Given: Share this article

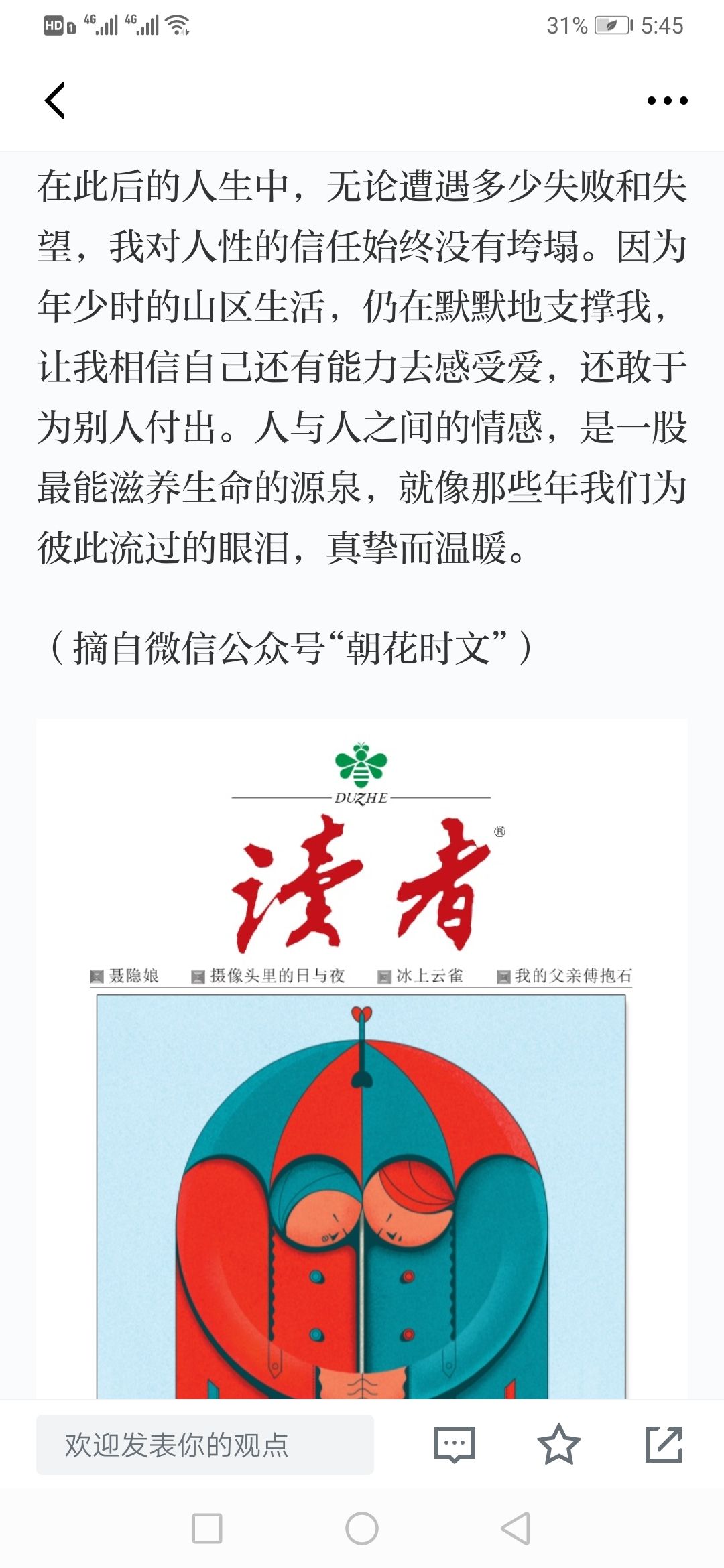Looking at the screenshot, I should 664,1445.
